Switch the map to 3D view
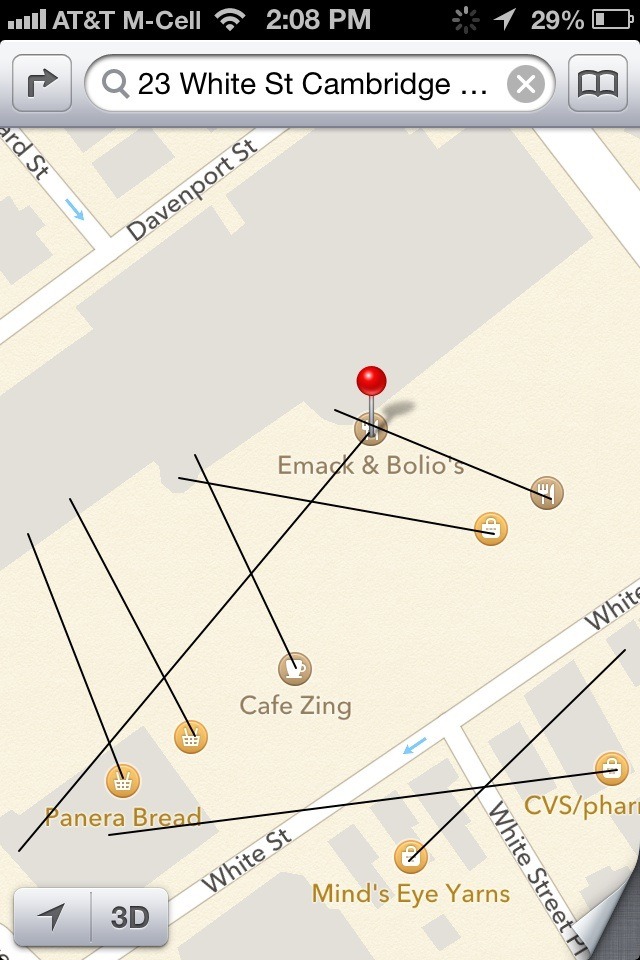The height and width of the screenshot is (960, 640). (x=129, y=916)
